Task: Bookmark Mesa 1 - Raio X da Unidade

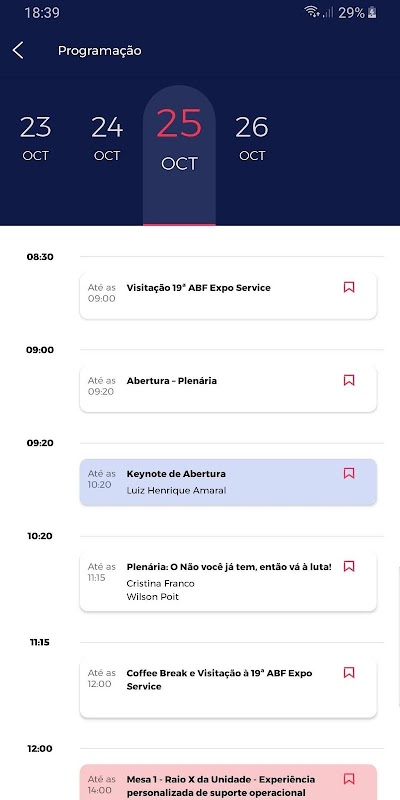Action: [349, 779]
